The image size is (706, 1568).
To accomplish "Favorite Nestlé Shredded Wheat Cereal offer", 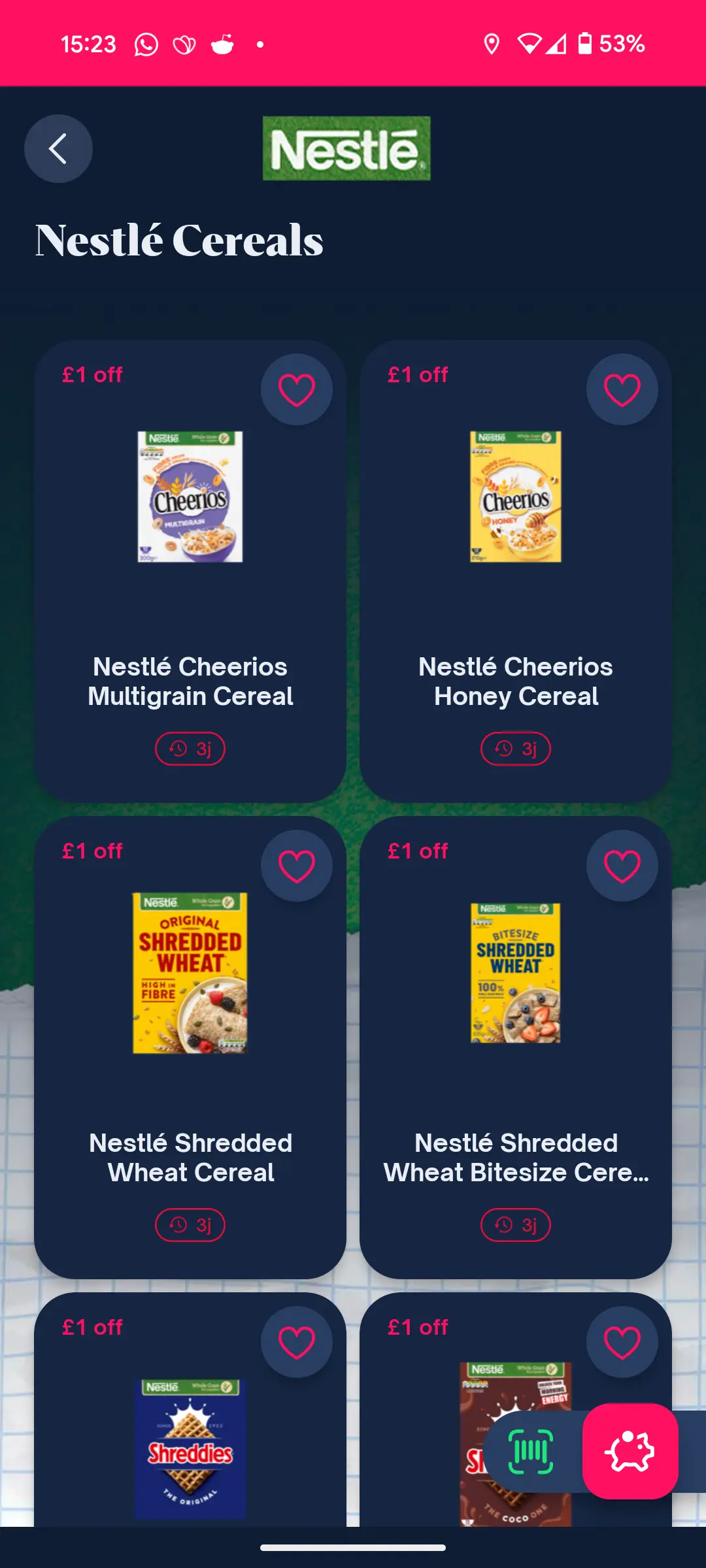I will pyautogui.click(x=297, y=866).
